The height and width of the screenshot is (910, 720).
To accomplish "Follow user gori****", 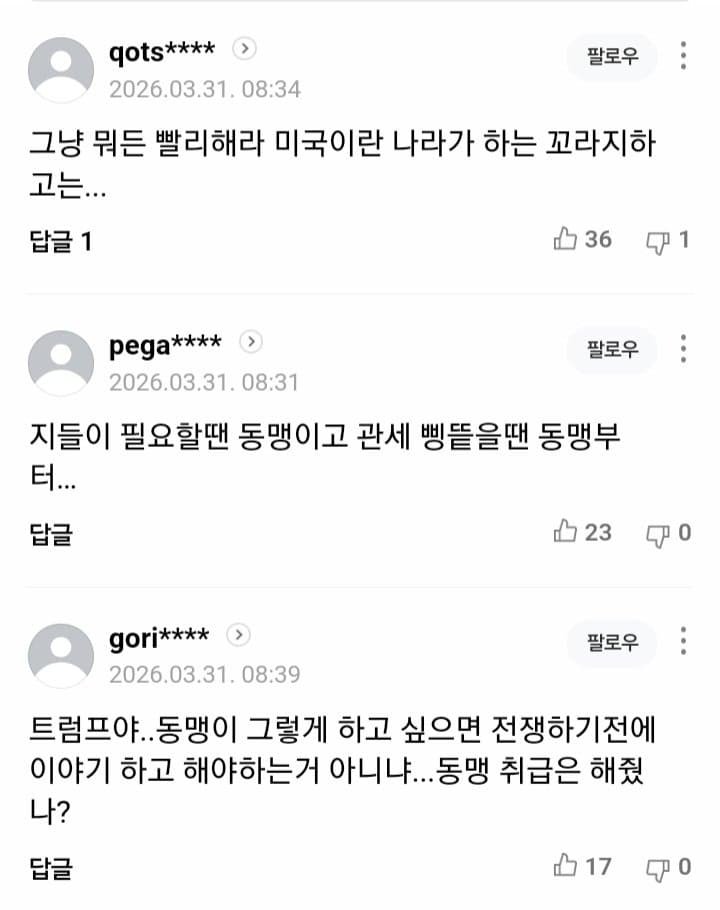I will [x=612, y=643].
